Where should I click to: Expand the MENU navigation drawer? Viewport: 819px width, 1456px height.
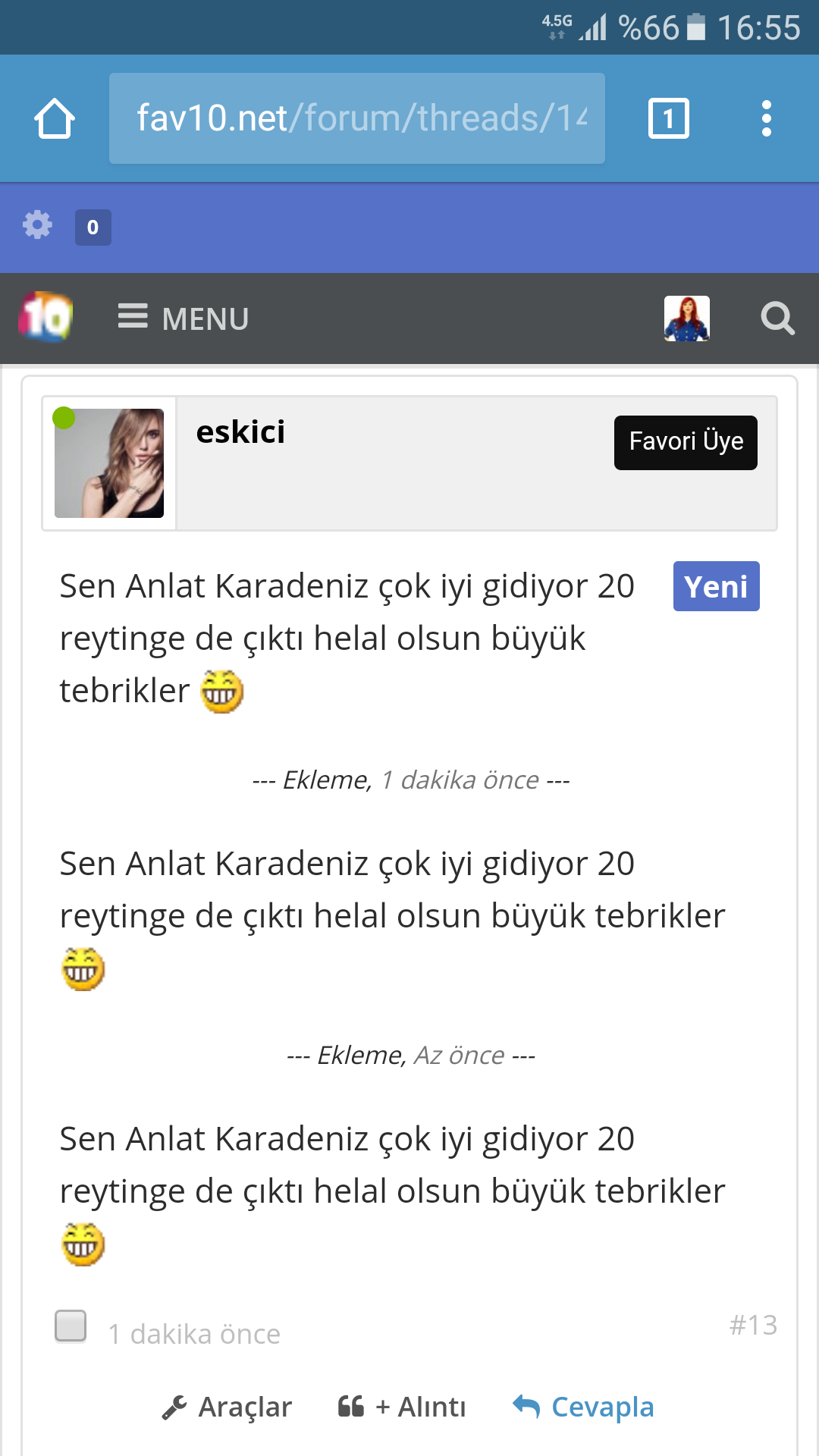(x=184, y=318)
